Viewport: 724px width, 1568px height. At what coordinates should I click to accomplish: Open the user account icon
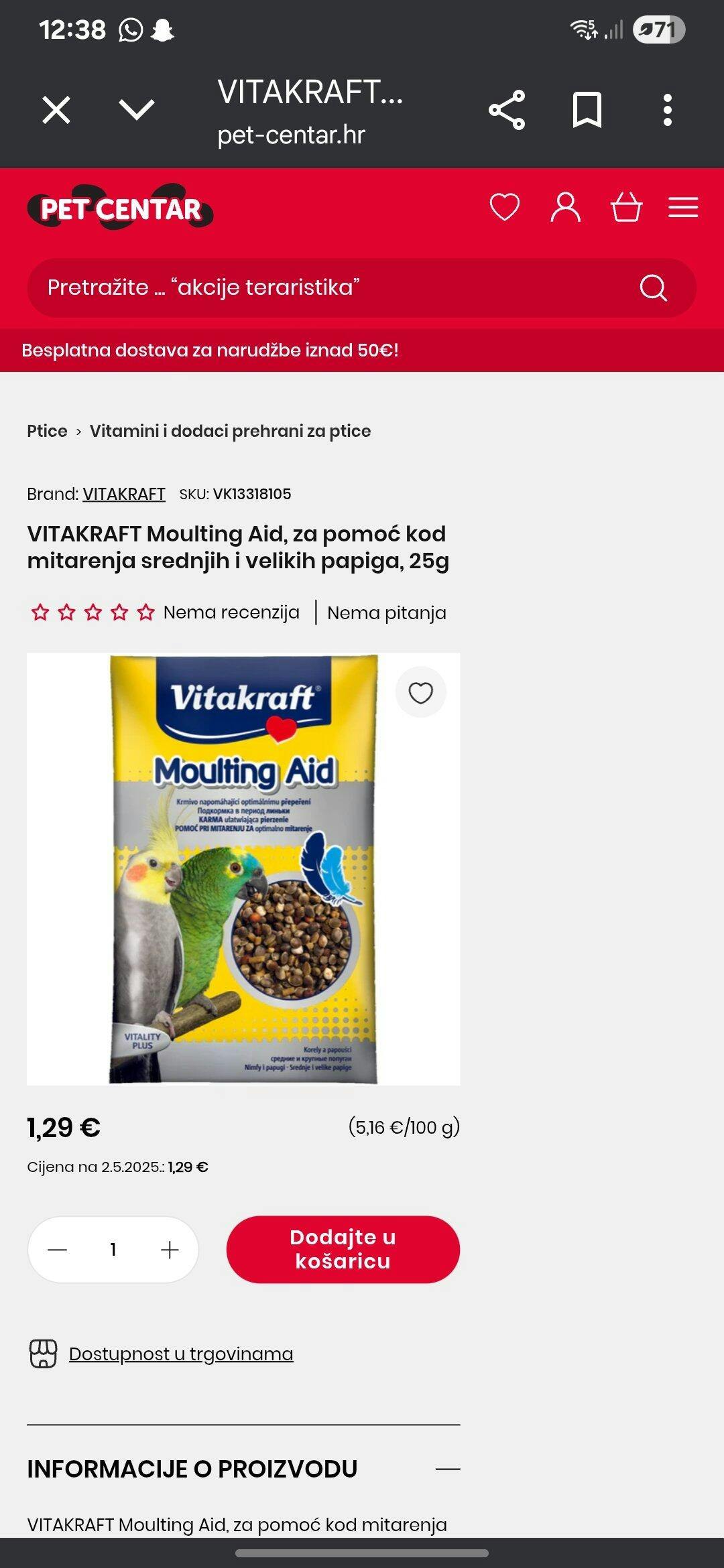click(x=566, y=207)
